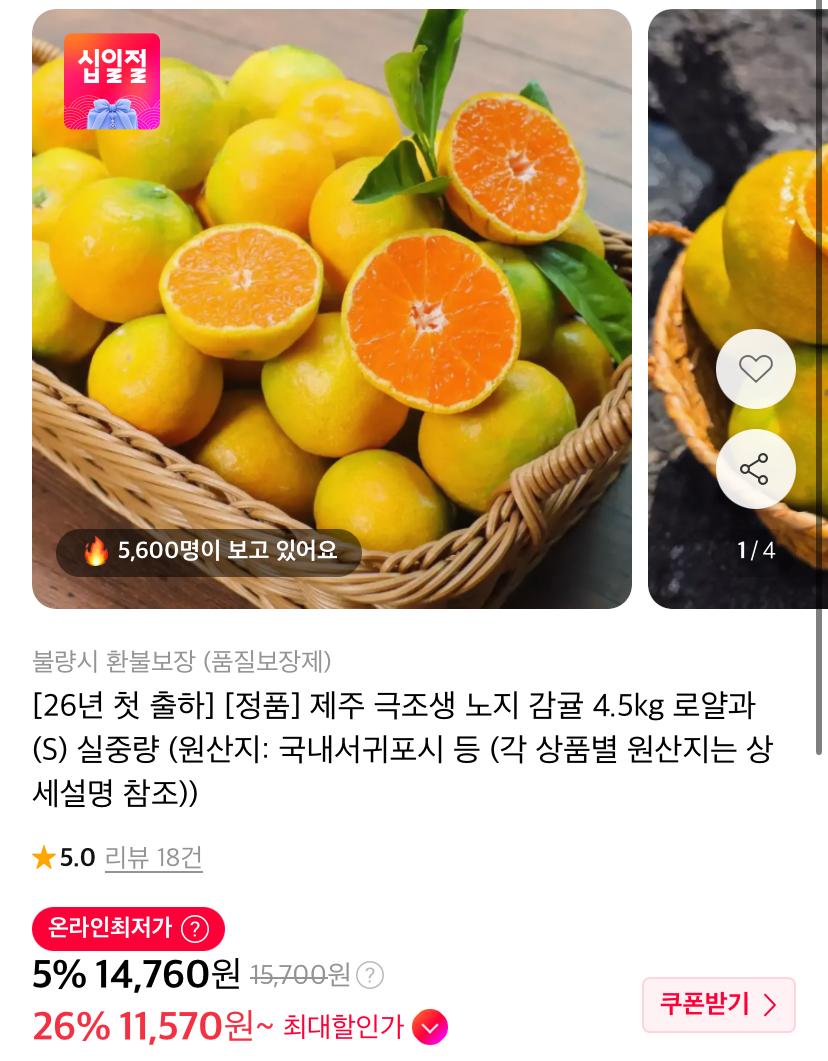
Task: Open the second product photo
Action: coord(737,309)
